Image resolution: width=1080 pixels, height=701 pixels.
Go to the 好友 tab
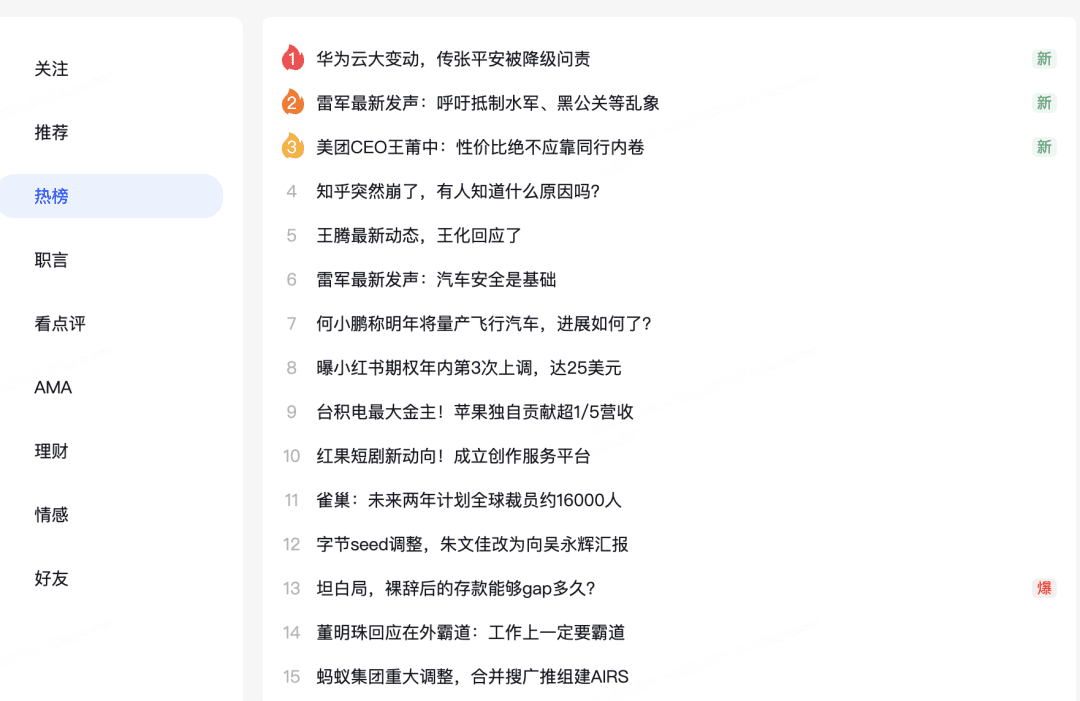52,578
